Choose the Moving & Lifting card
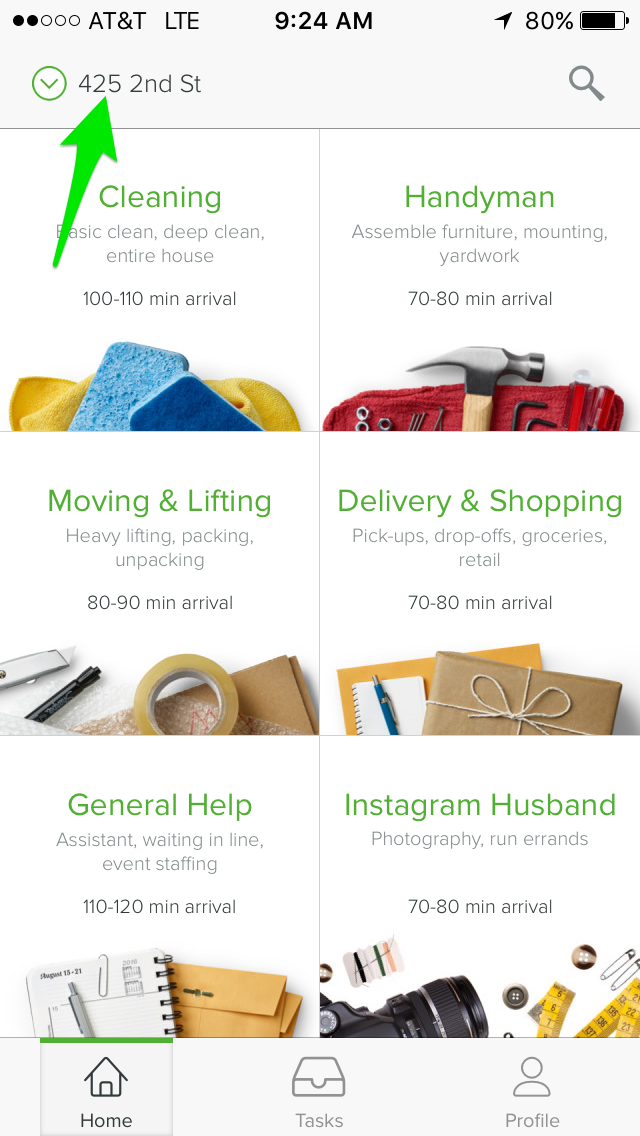The image size is (640, 1136). click(x=159, y=584)
